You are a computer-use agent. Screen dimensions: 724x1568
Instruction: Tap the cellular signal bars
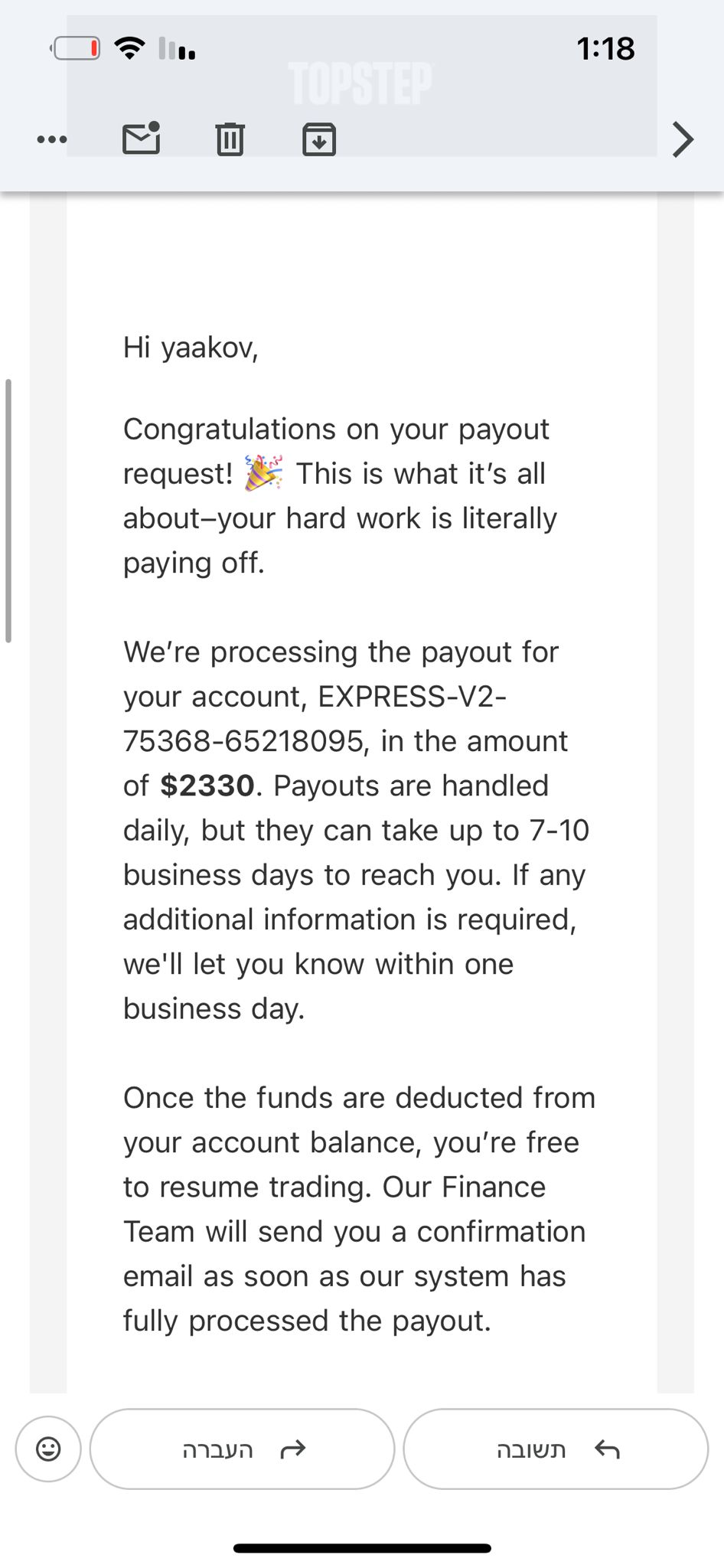[x=177, y=48]
